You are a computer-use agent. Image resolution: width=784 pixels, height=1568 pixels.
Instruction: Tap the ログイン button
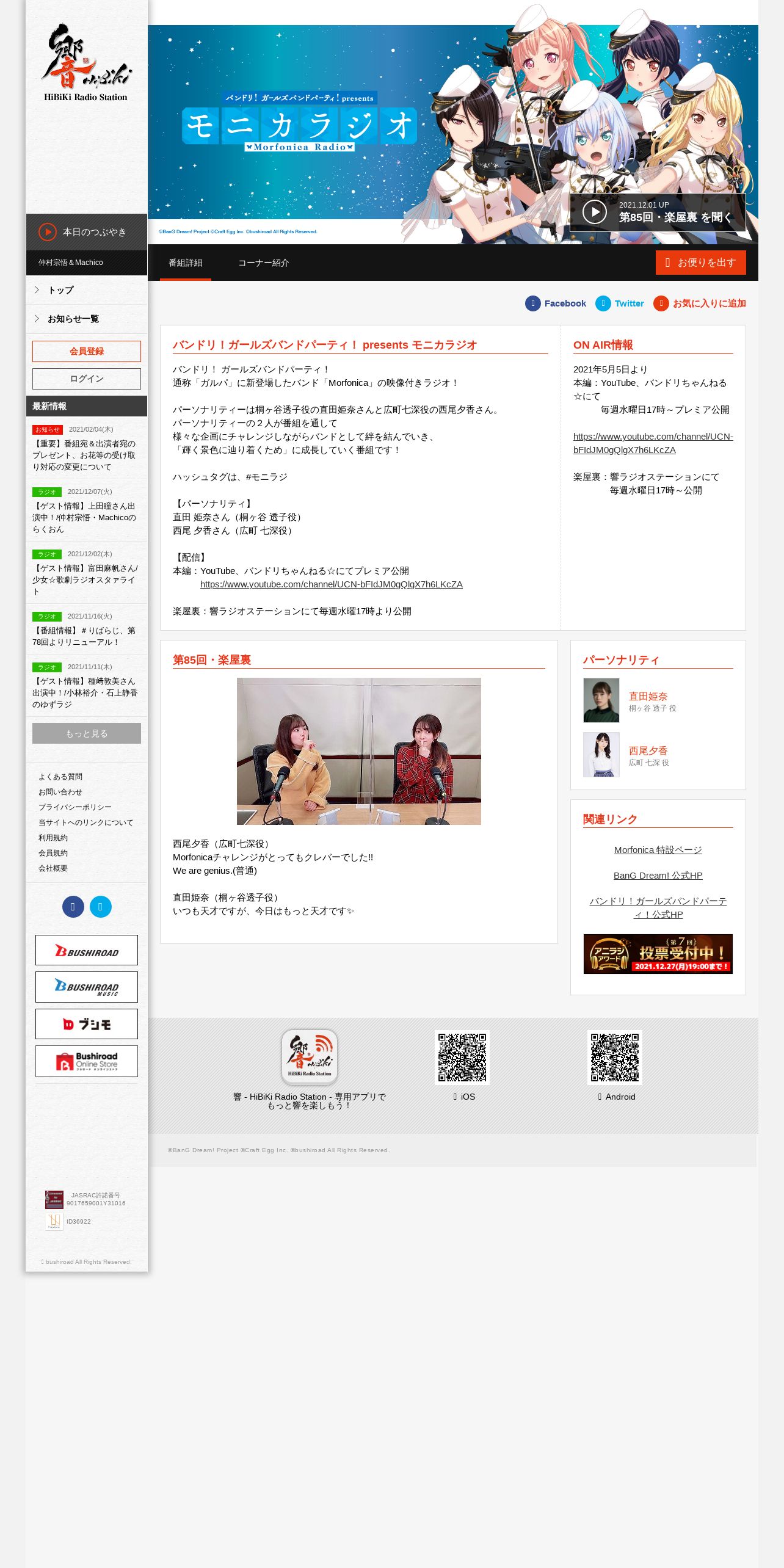[x=87, y=379]
